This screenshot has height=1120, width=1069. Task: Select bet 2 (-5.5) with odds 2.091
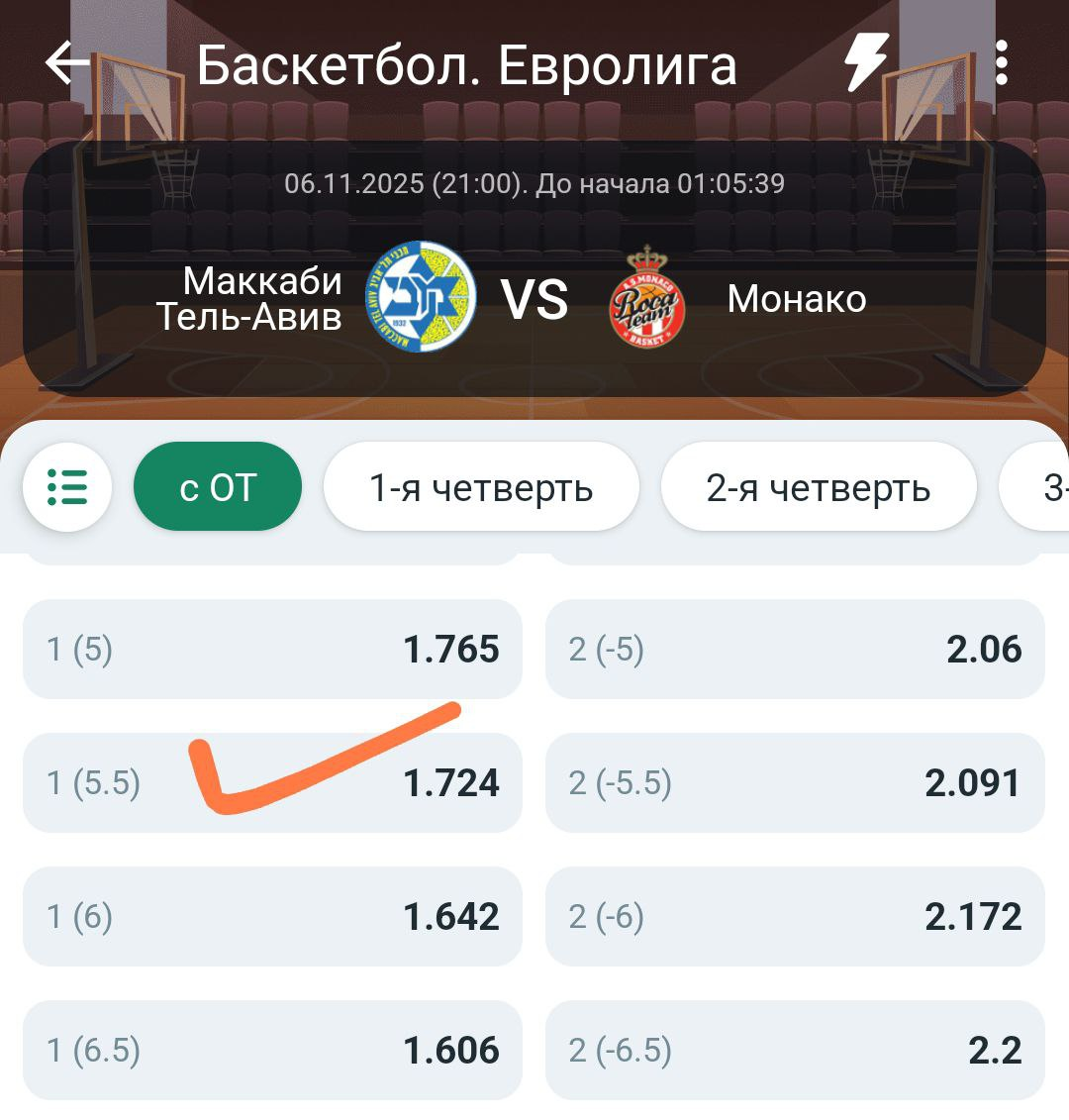(795, 783)
